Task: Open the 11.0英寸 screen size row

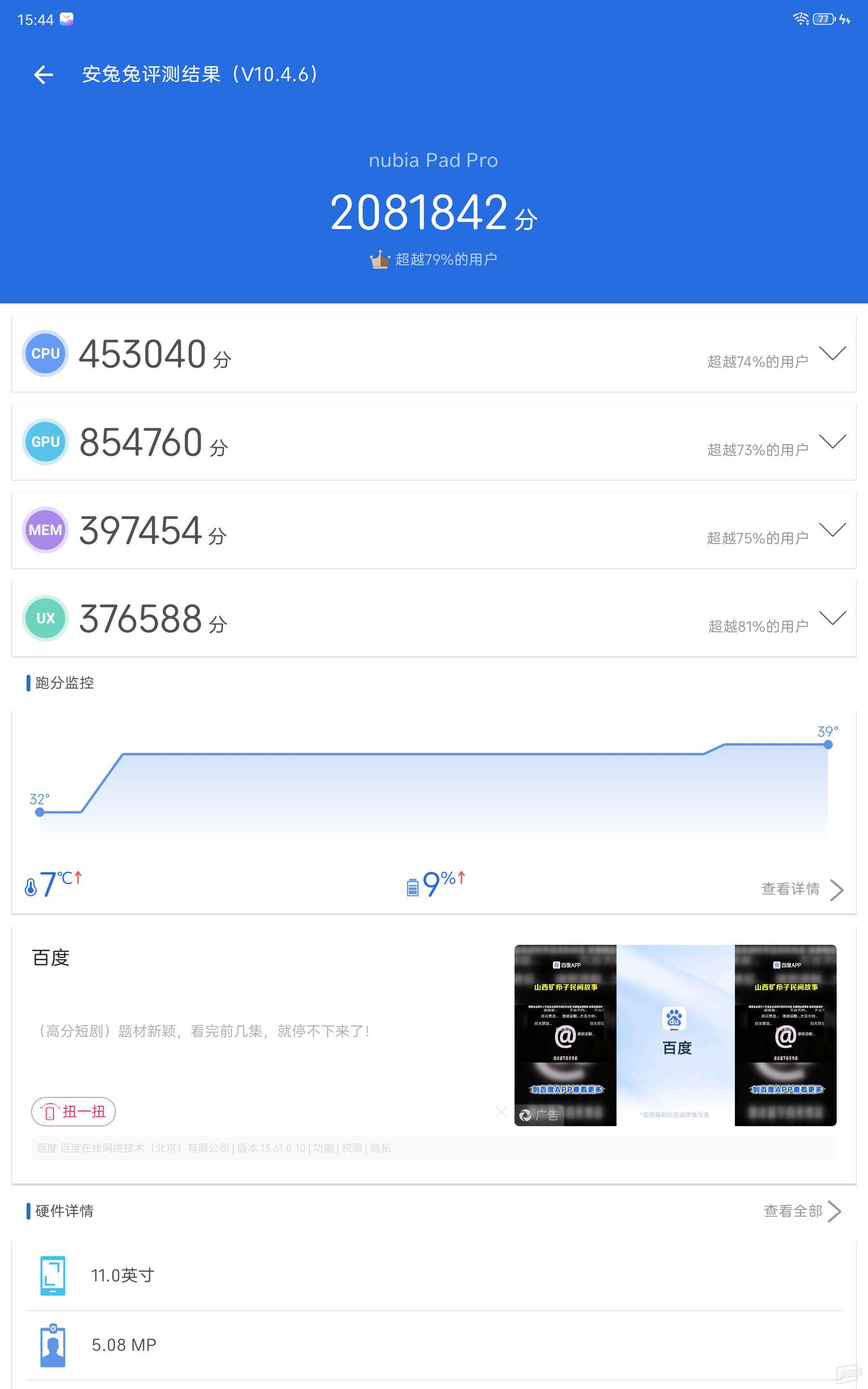Action: [x=434, y=1275]
